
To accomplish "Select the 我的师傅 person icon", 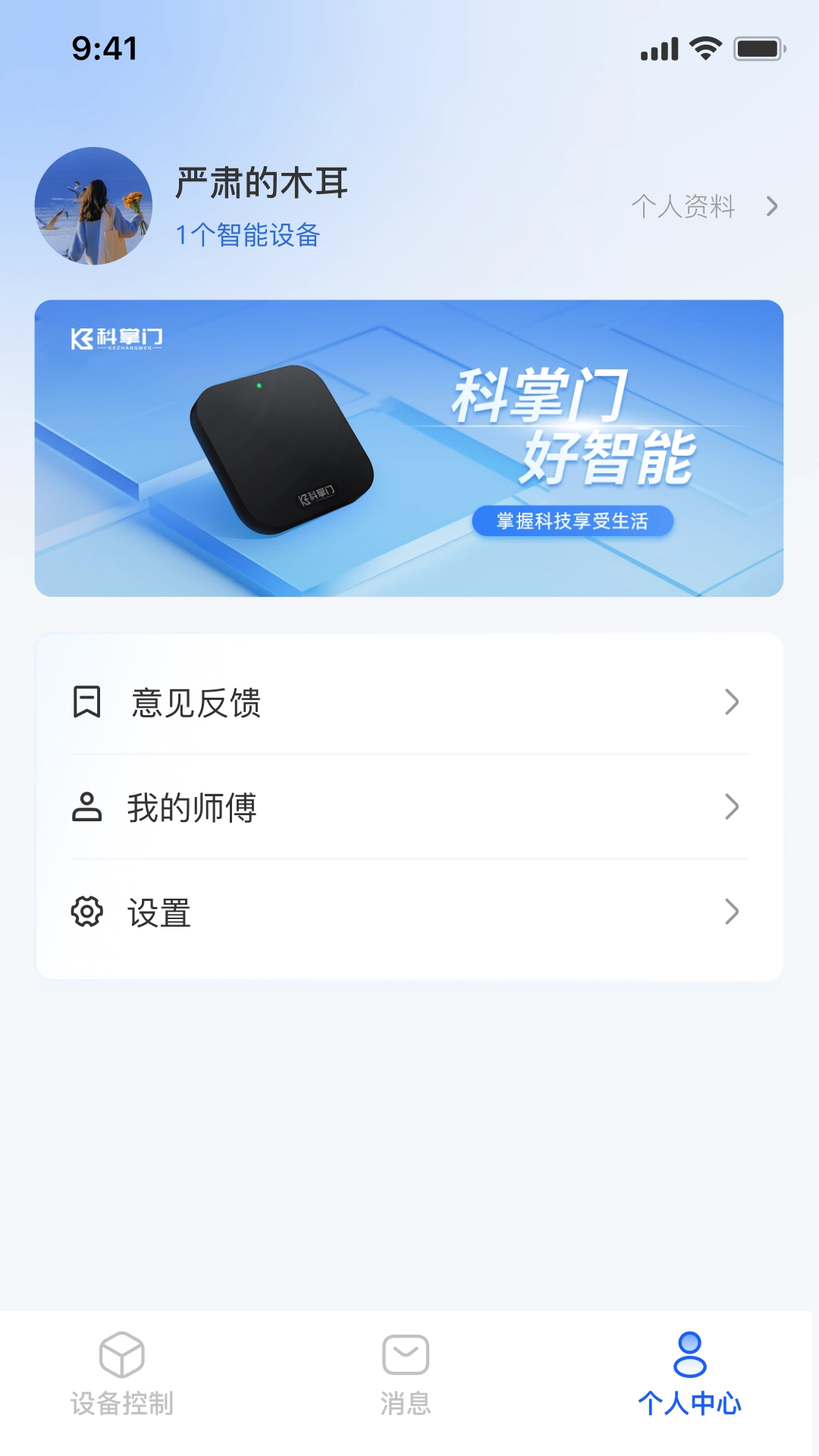I will coord(86,808).
